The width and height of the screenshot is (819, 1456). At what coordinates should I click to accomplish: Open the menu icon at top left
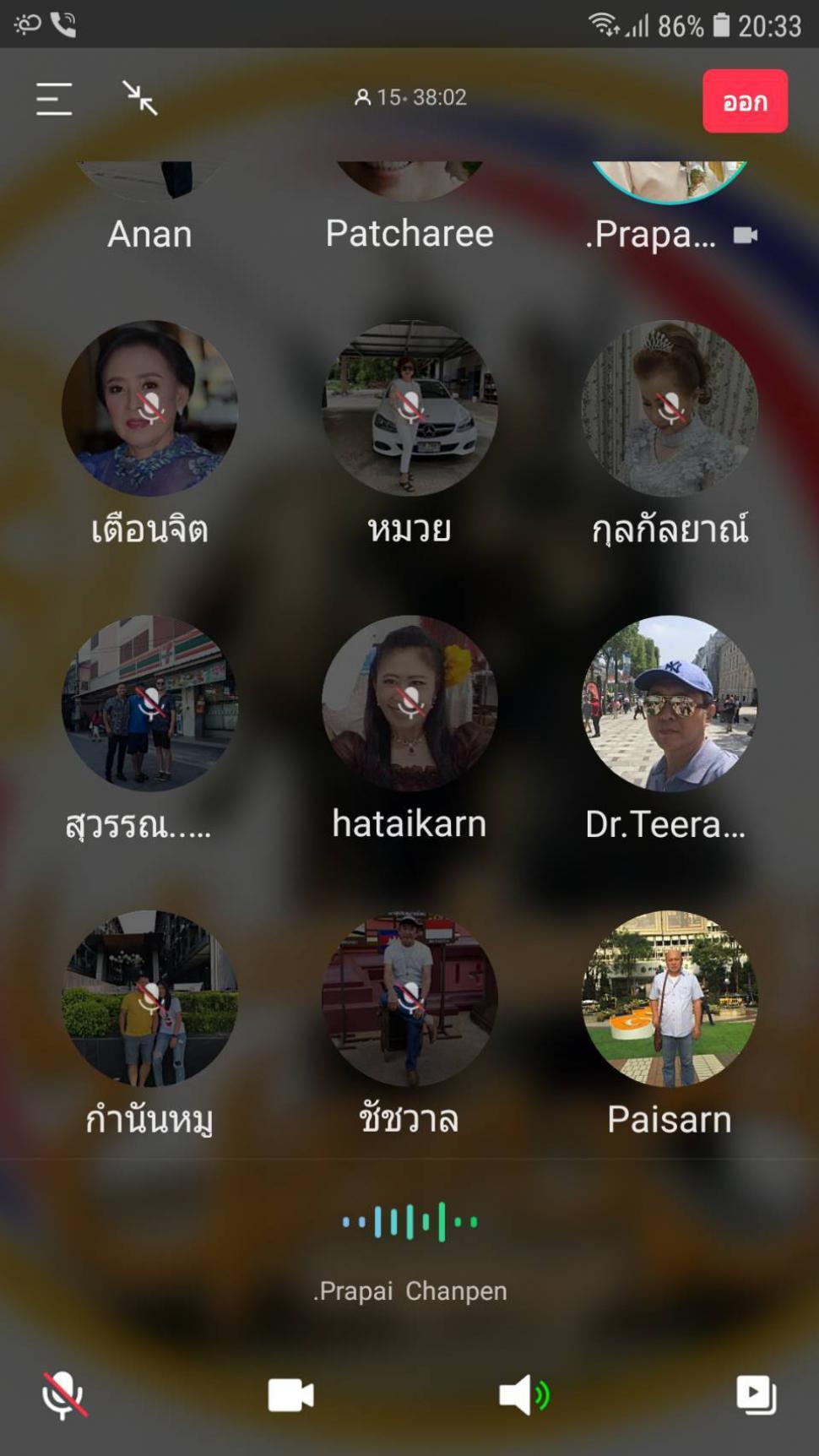[x=54, y=99]
